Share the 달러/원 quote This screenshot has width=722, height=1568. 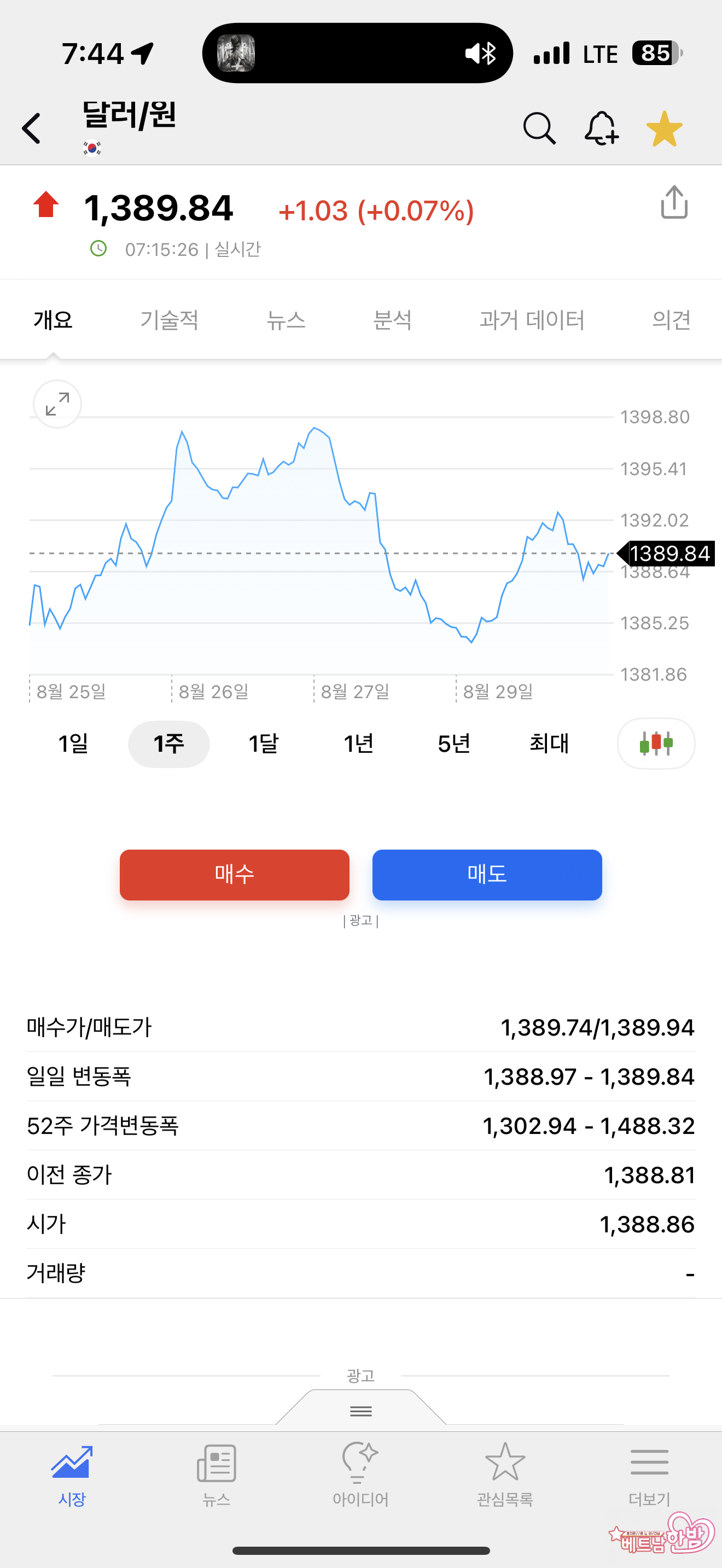674,202
